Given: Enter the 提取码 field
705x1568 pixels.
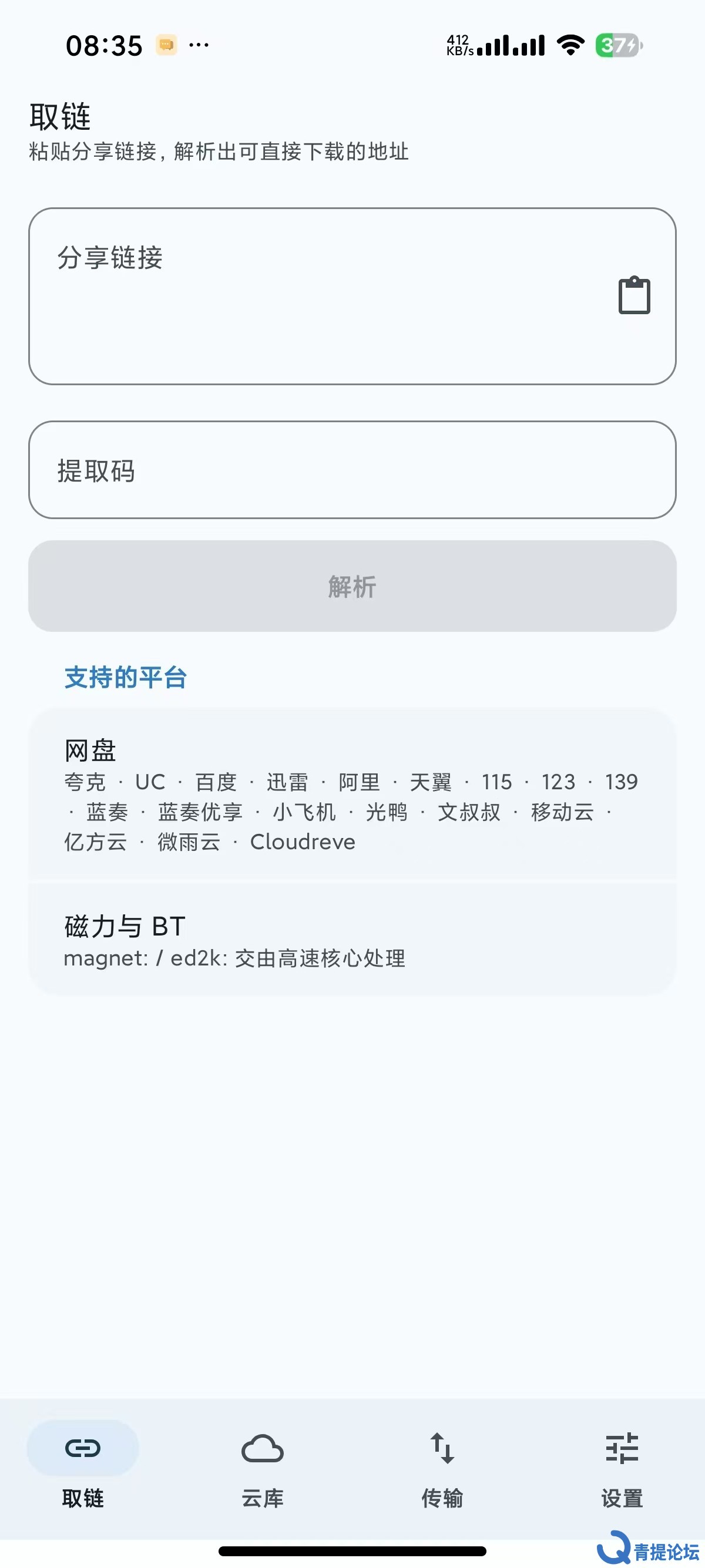Looking at the screenshot, I should tap(352, 470).
